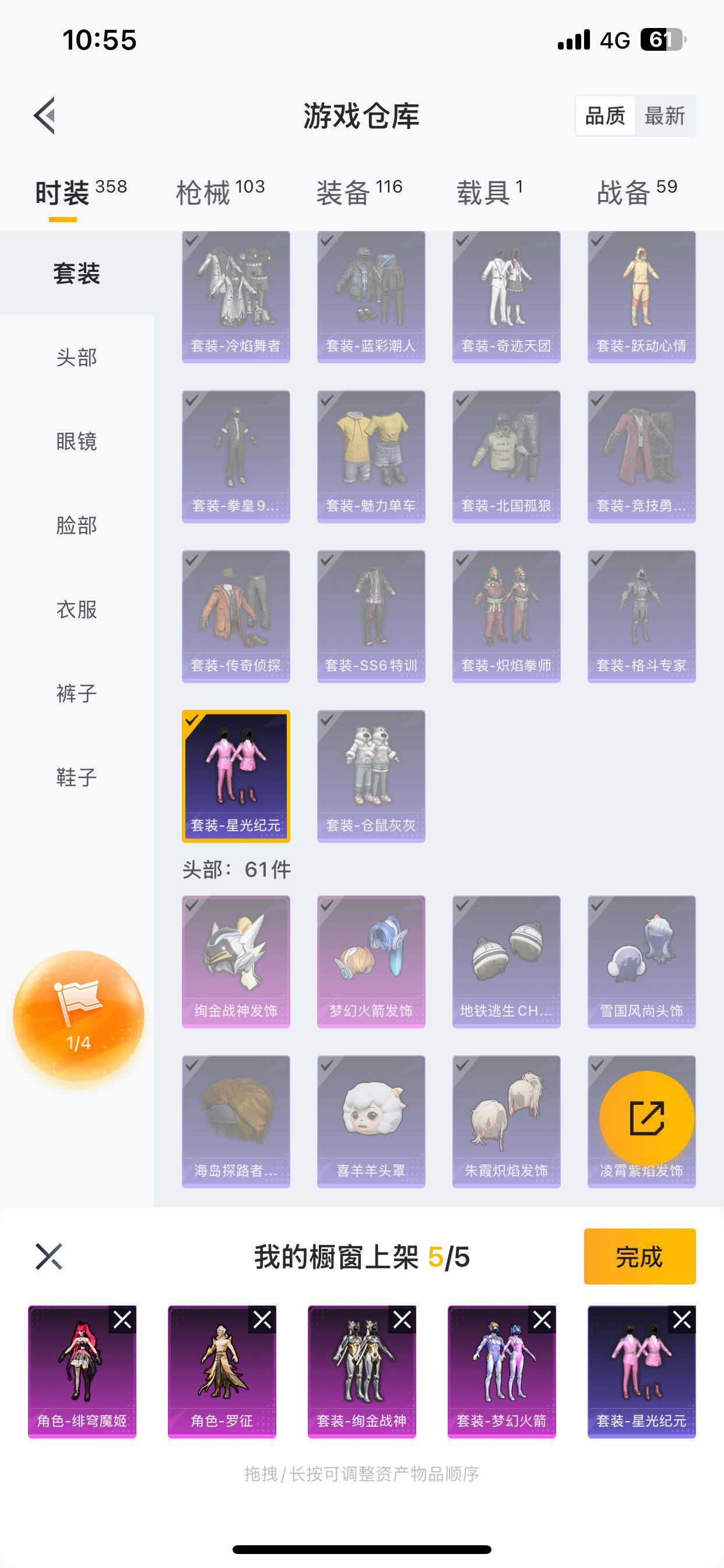
Task: Tap the 套装-仓鼠灰灰 item
Action: pos(371,775)
